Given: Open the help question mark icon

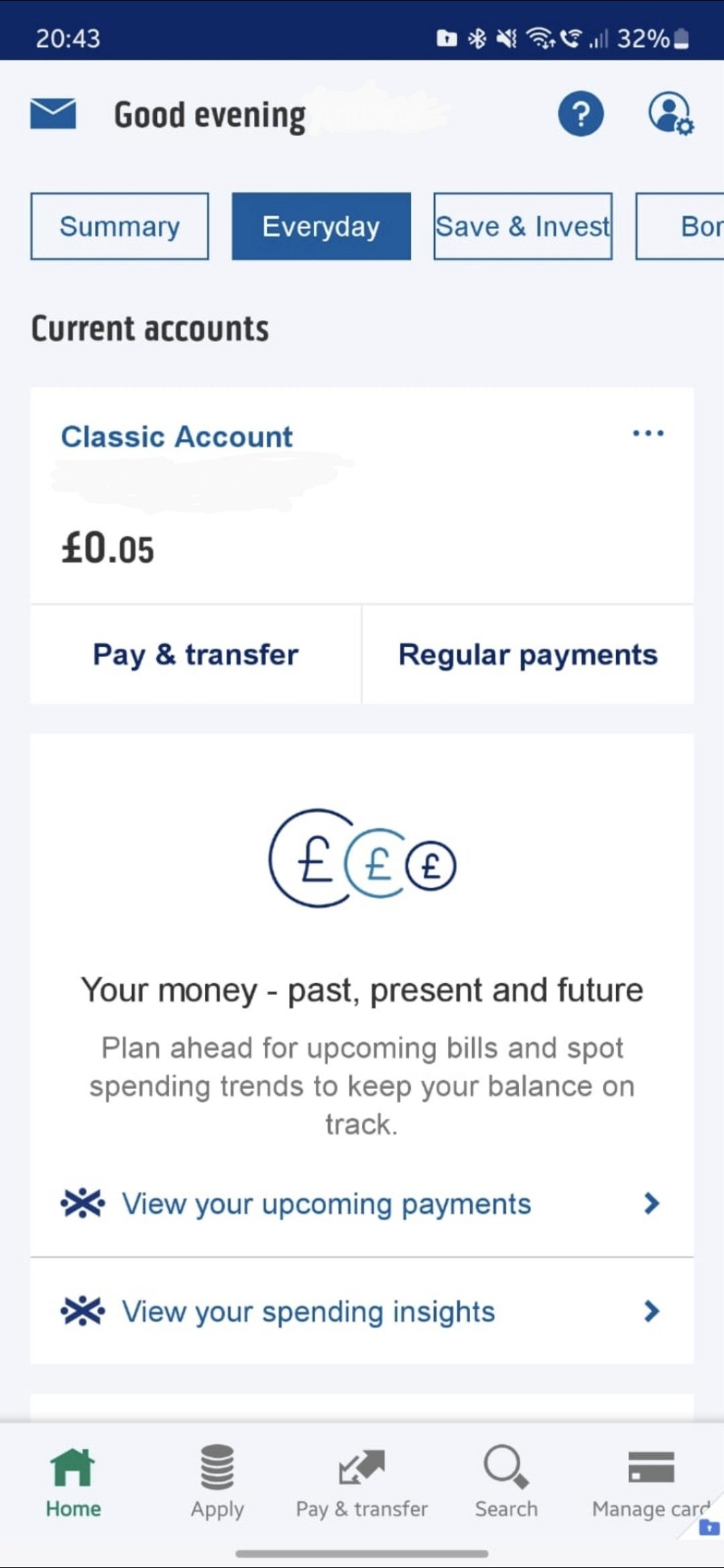Looking at the screenshot, I should (581, 113).
